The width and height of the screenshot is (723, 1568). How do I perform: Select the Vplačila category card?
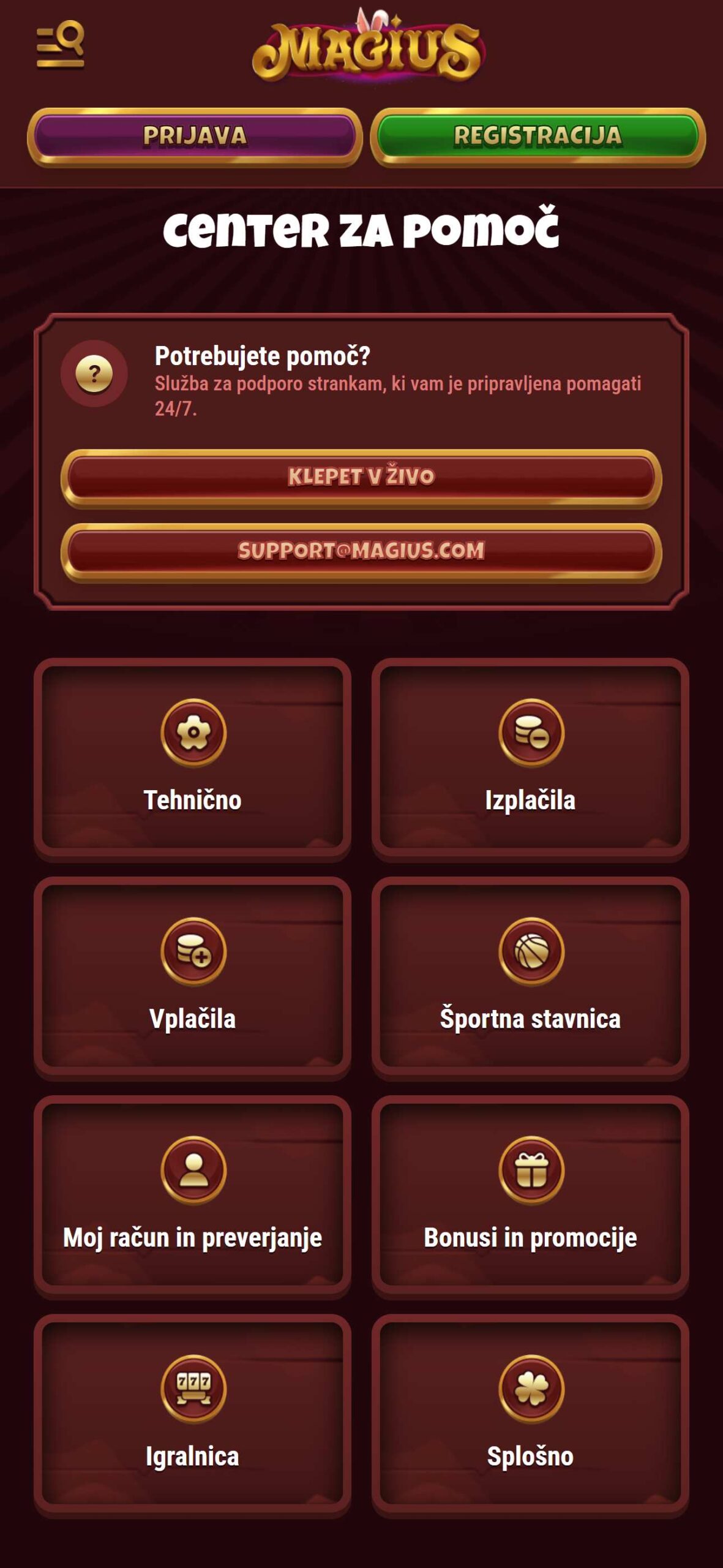click(x=192, y=977)
